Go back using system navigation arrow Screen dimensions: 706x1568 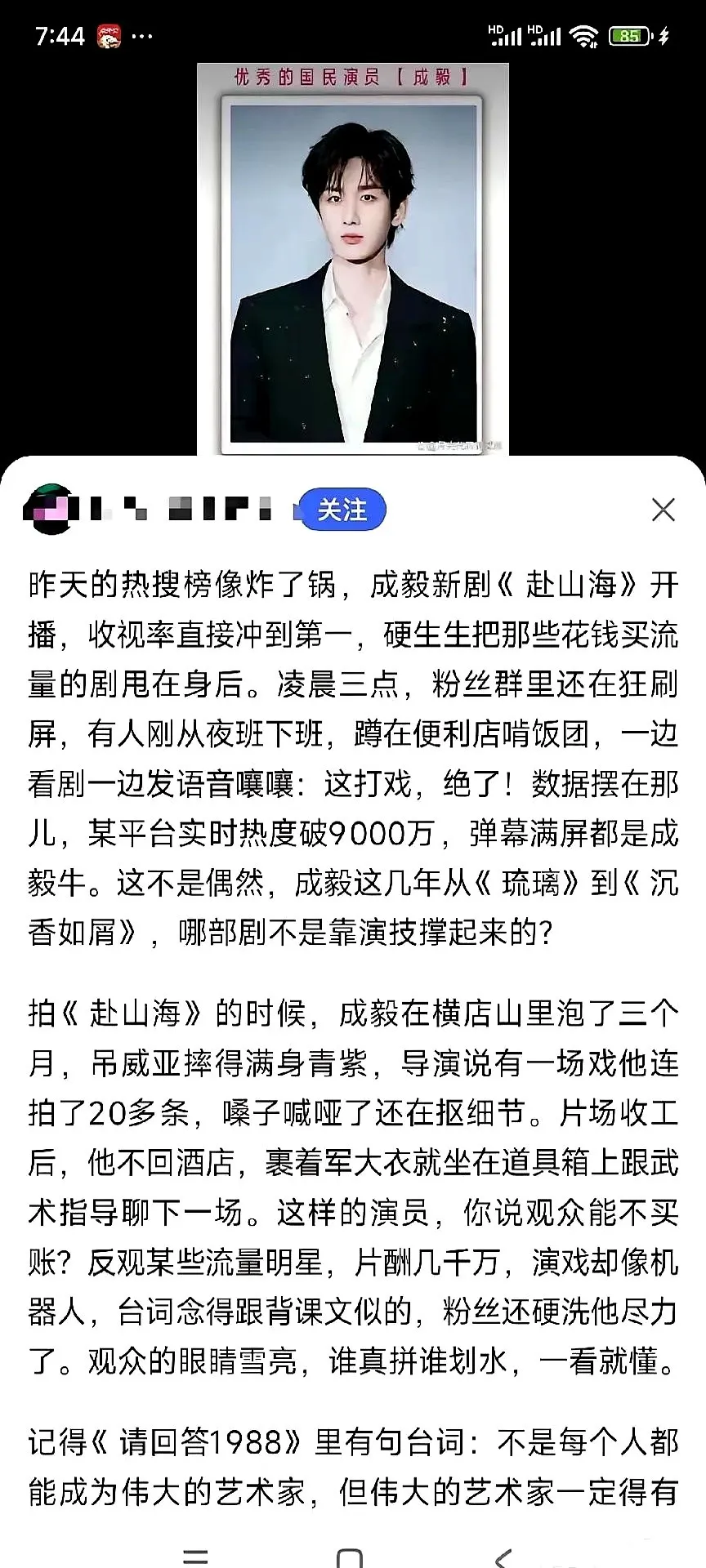504,1557
